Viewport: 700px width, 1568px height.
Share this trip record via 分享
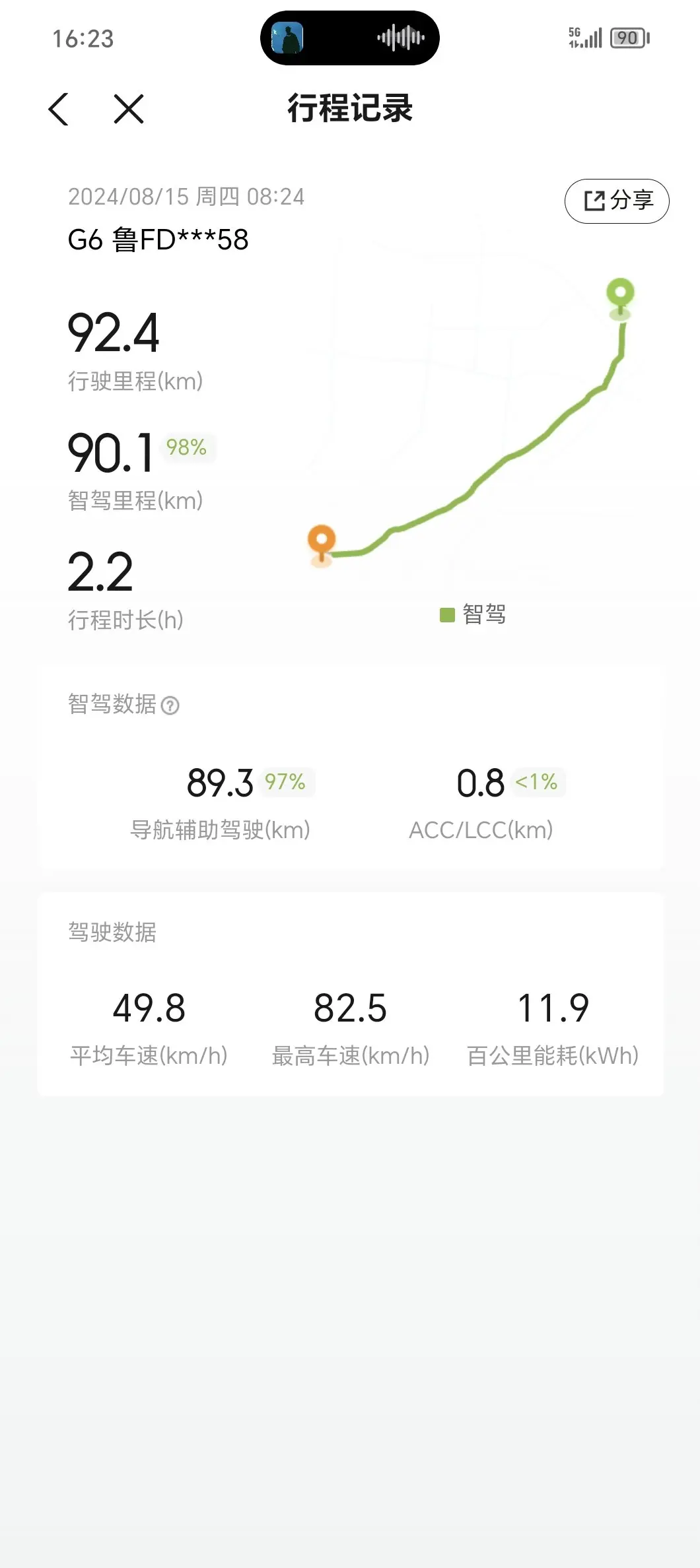tap(617, 201)
